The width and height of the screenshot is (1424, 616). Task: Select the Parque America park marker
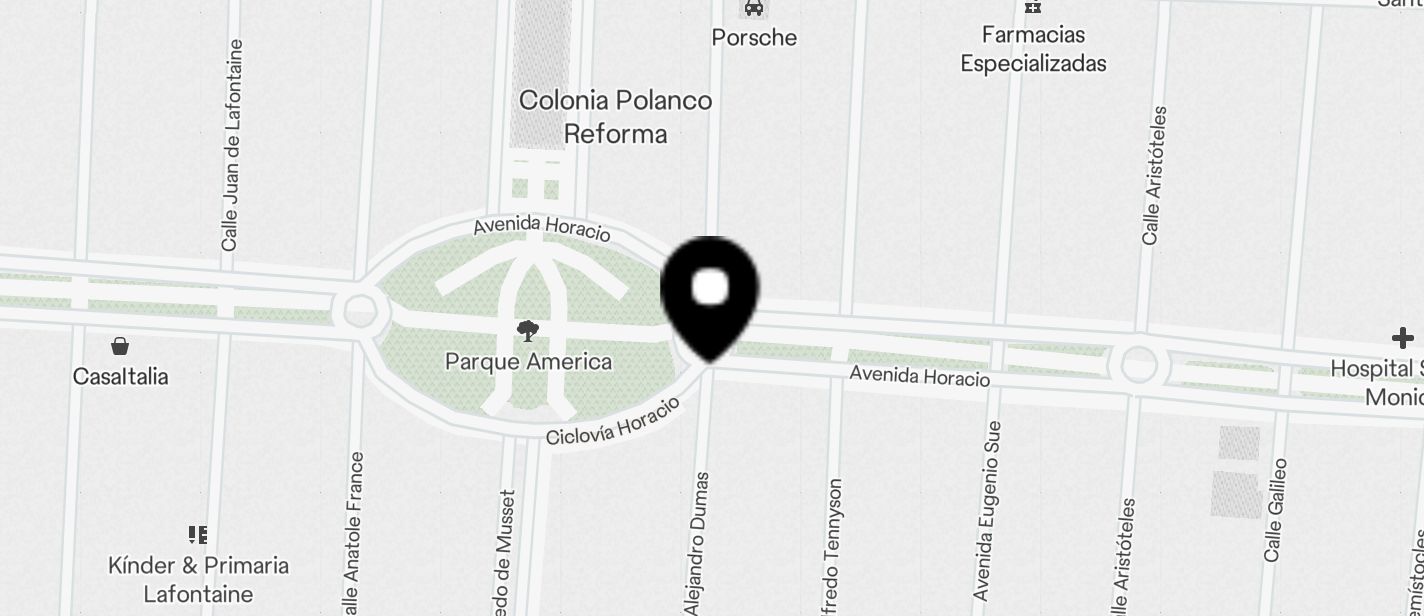pos(528,332)
